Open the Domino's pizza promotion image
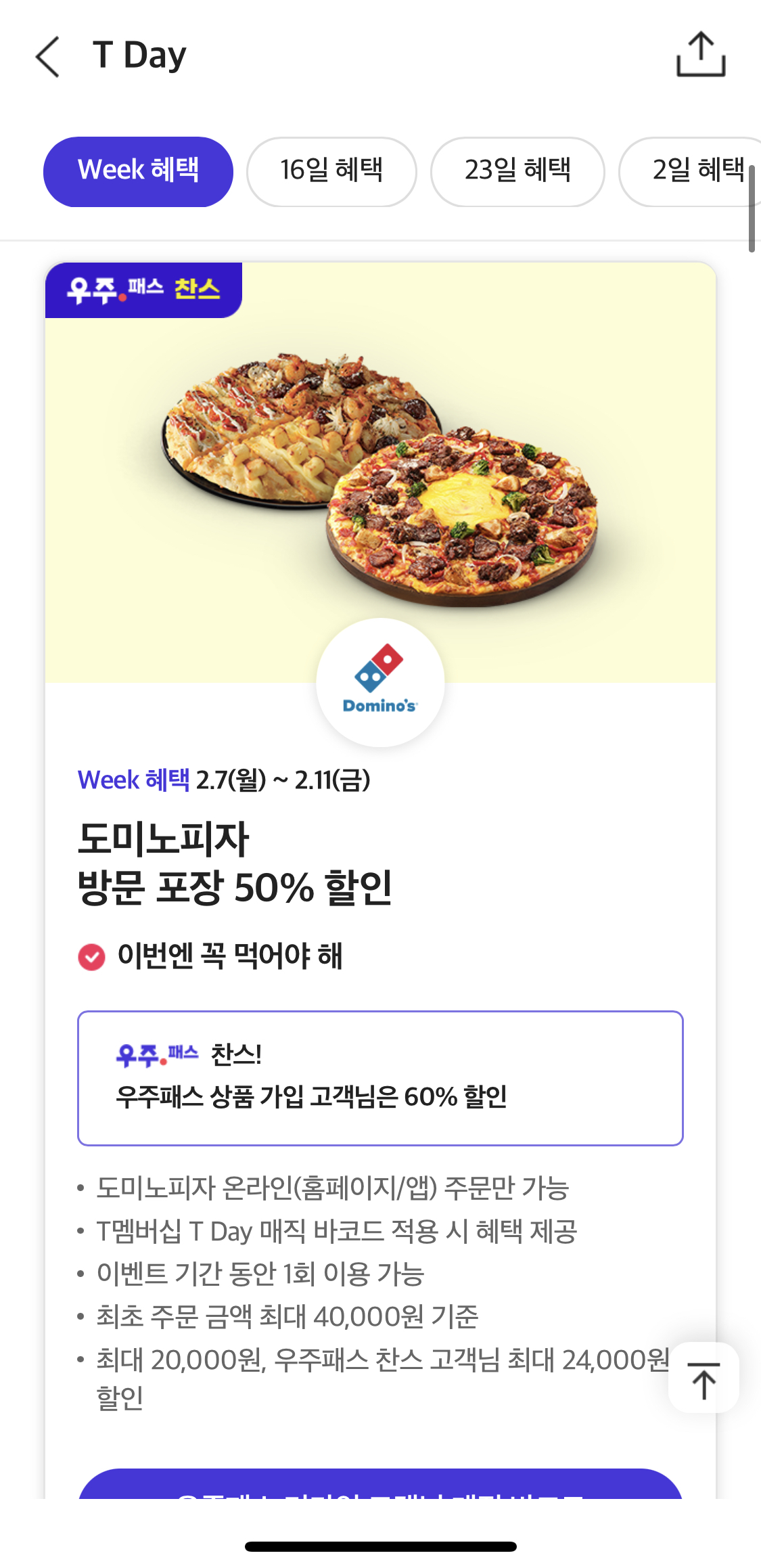761x1568 pixels. 380,472
